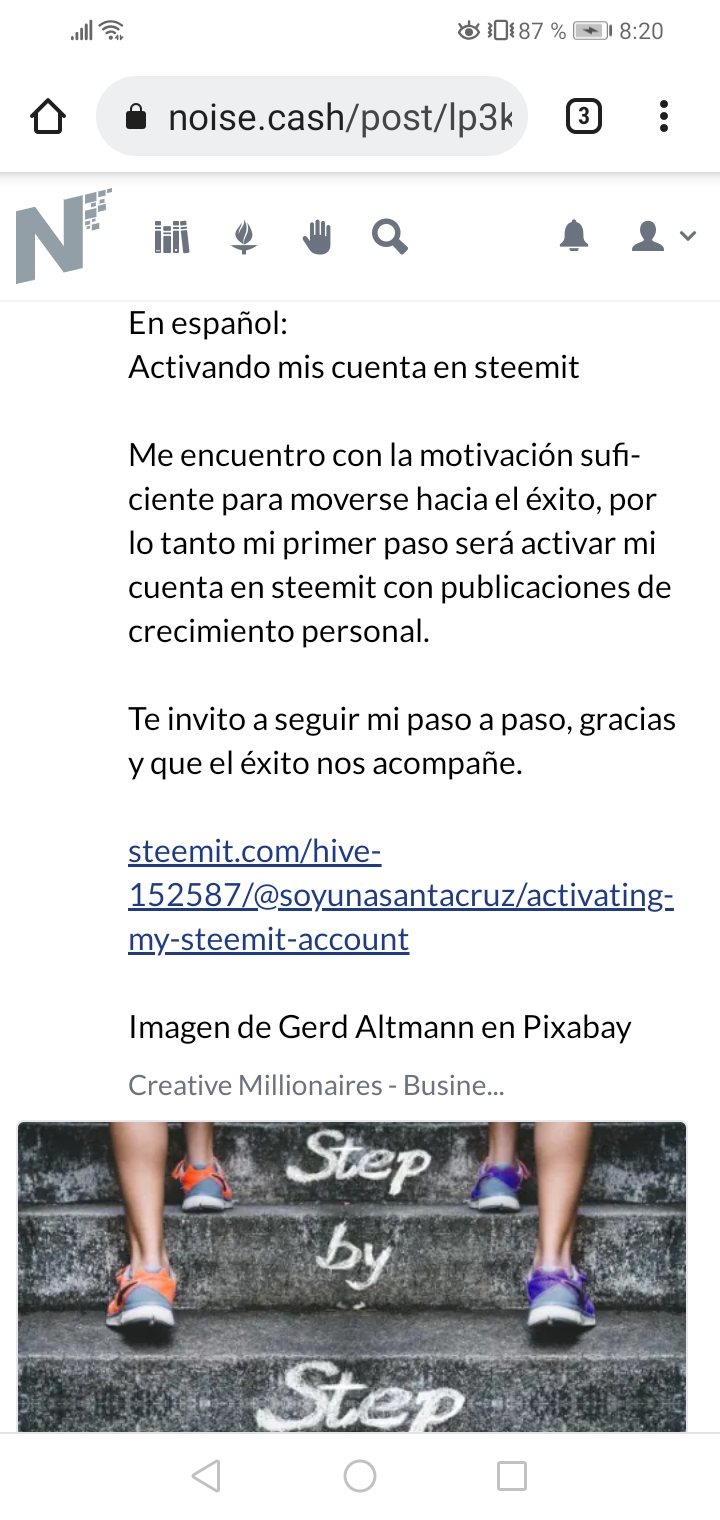Expand the user account dropdown
The height and width of the screenshot is (1520, 720).
click(x=663, y=237)
